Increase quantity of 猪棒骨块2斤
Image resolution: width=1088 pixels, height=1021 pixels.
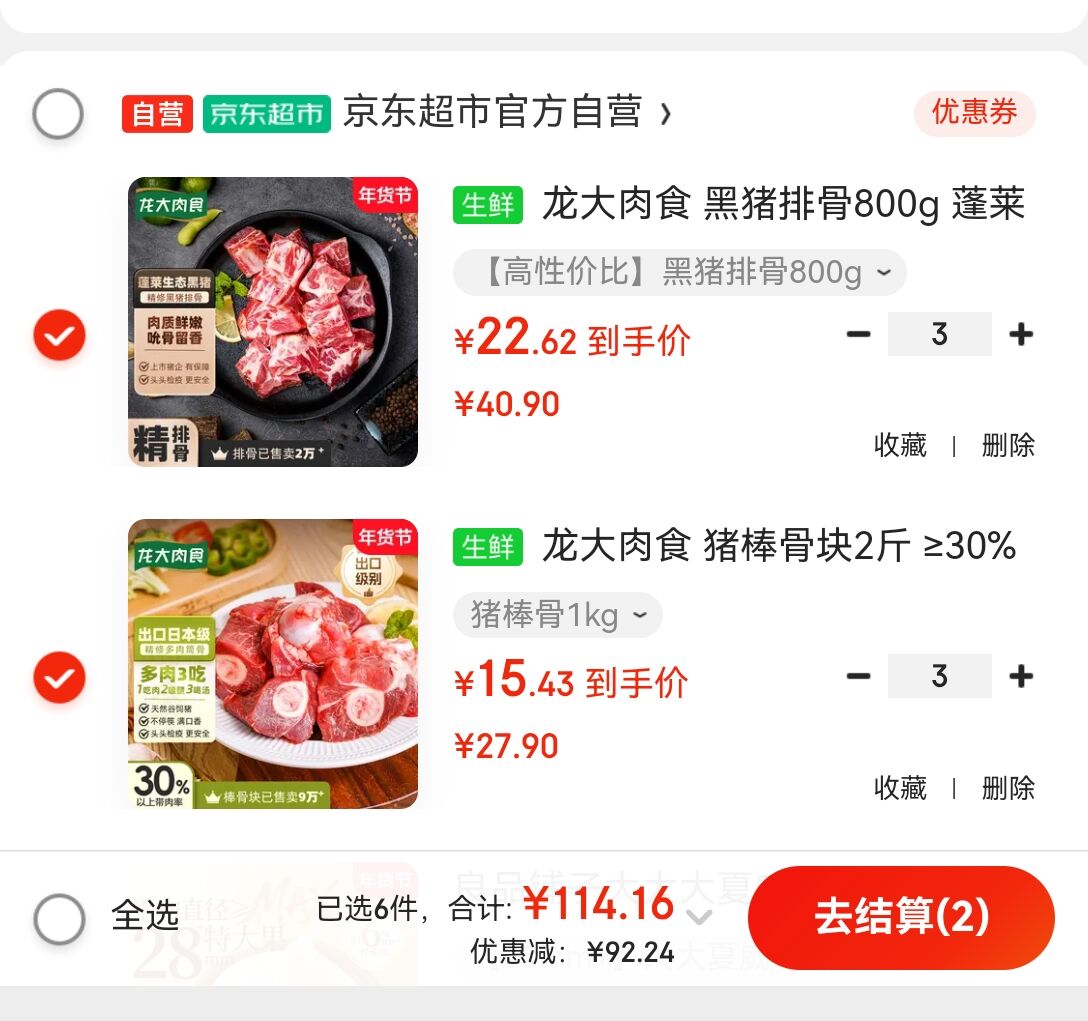click(1021, 676)
